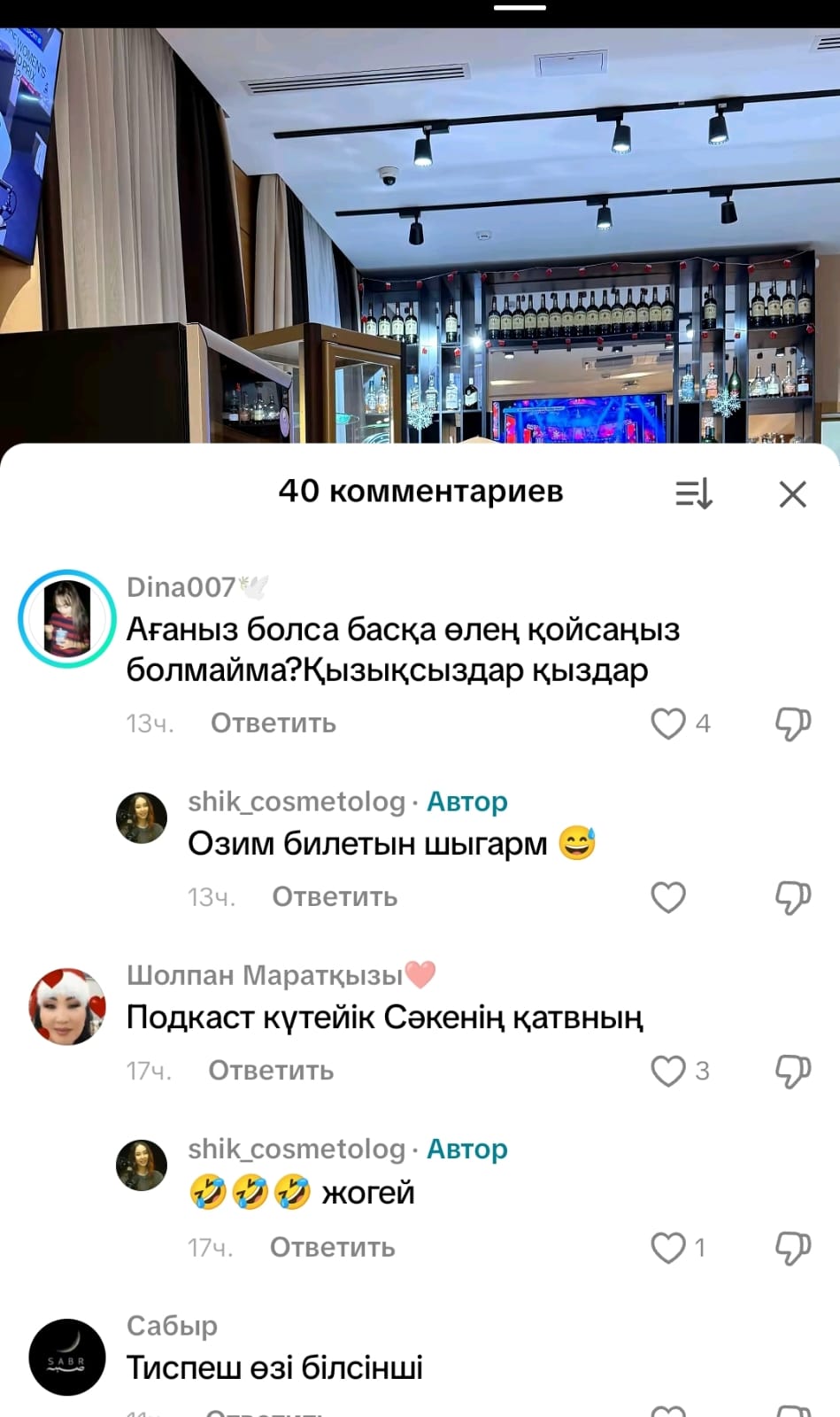Viewport: 840px width, 1417px height.
Task: View Шолпан Маратқызы's profile avatar
Action: [67, 1006]
